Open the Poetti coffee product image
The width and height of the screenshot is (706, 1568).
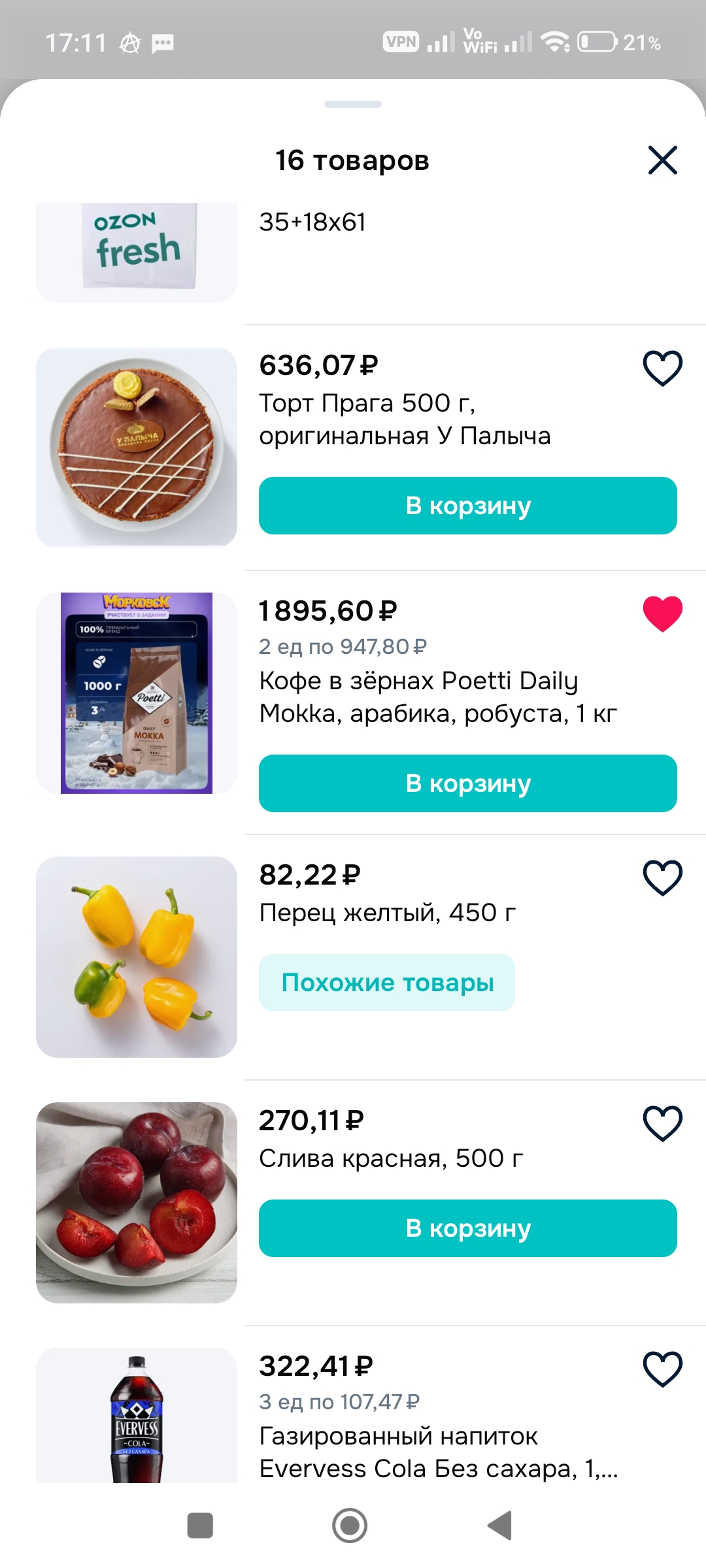click(x=137, y=693)
